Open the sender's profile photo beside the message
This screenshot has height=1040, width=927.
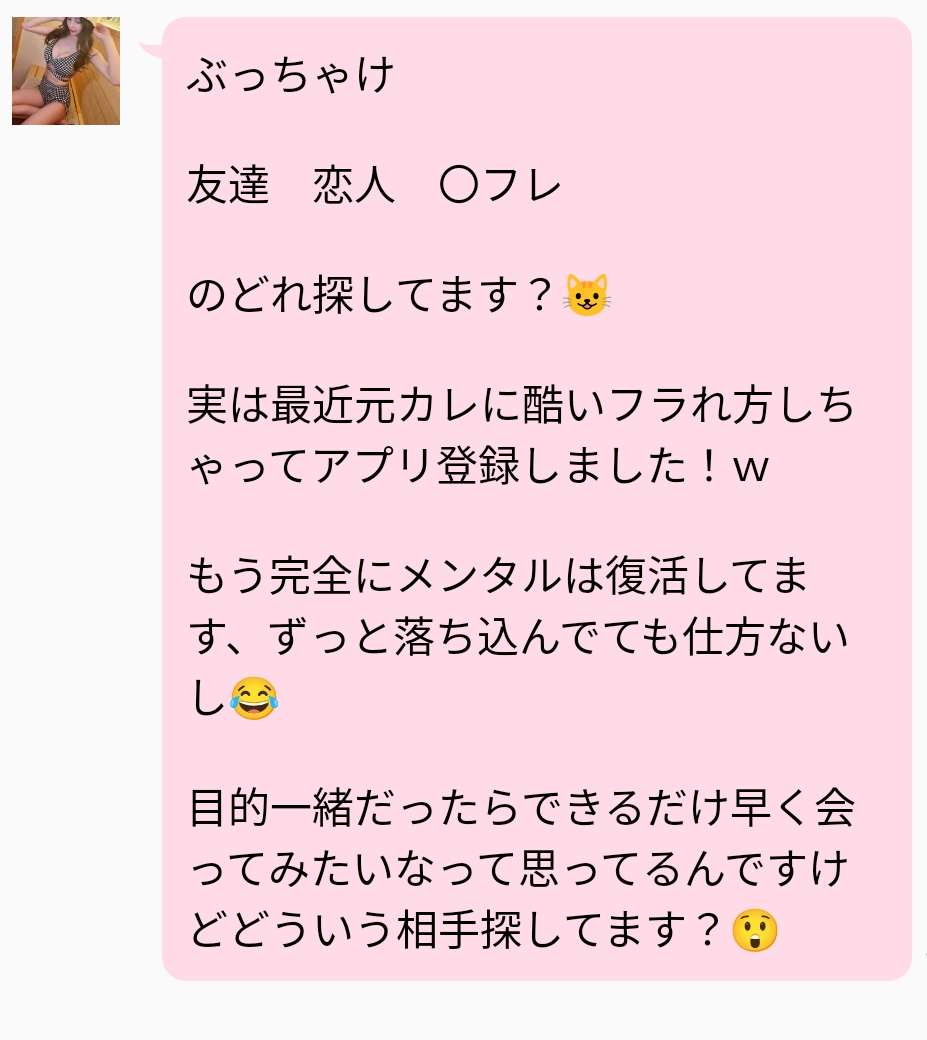coord(66,71)
